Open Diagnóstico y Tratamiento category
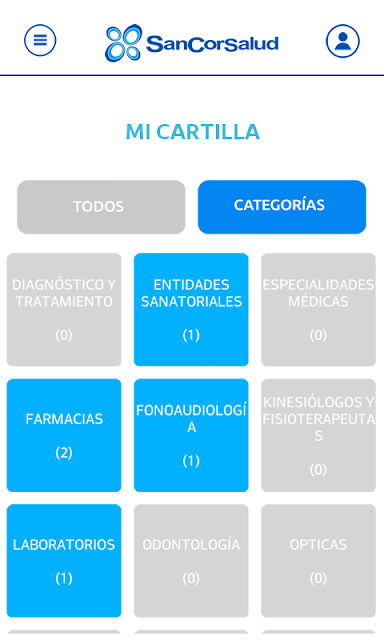Screen dimensions: 384x640 point(64,309)
